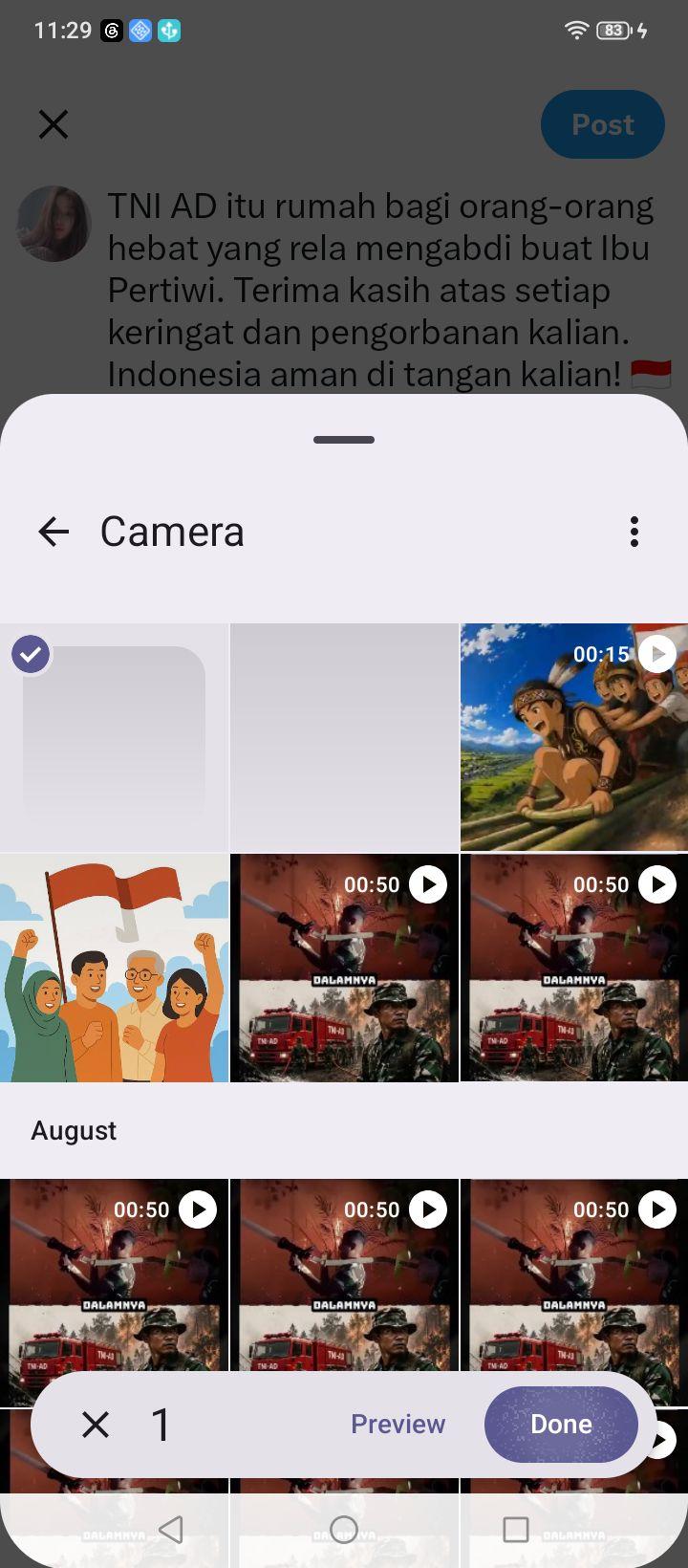Viewport: 688px width, 1568px height.
Task: Open the picker's three-dot overflow menu
Action: click(634, 532)
